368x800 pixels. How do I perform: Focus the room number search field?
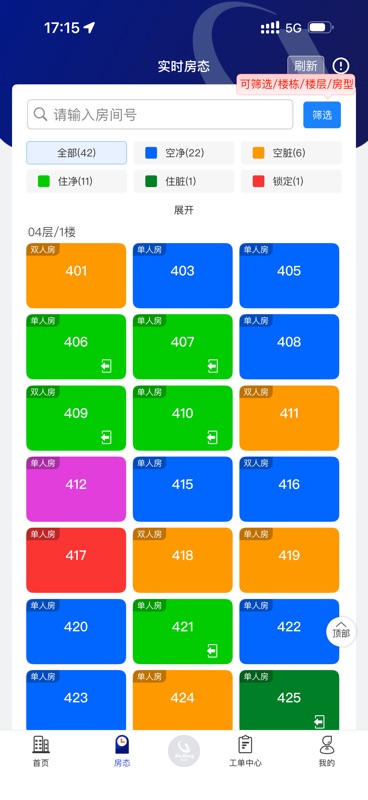click(160, 114)
